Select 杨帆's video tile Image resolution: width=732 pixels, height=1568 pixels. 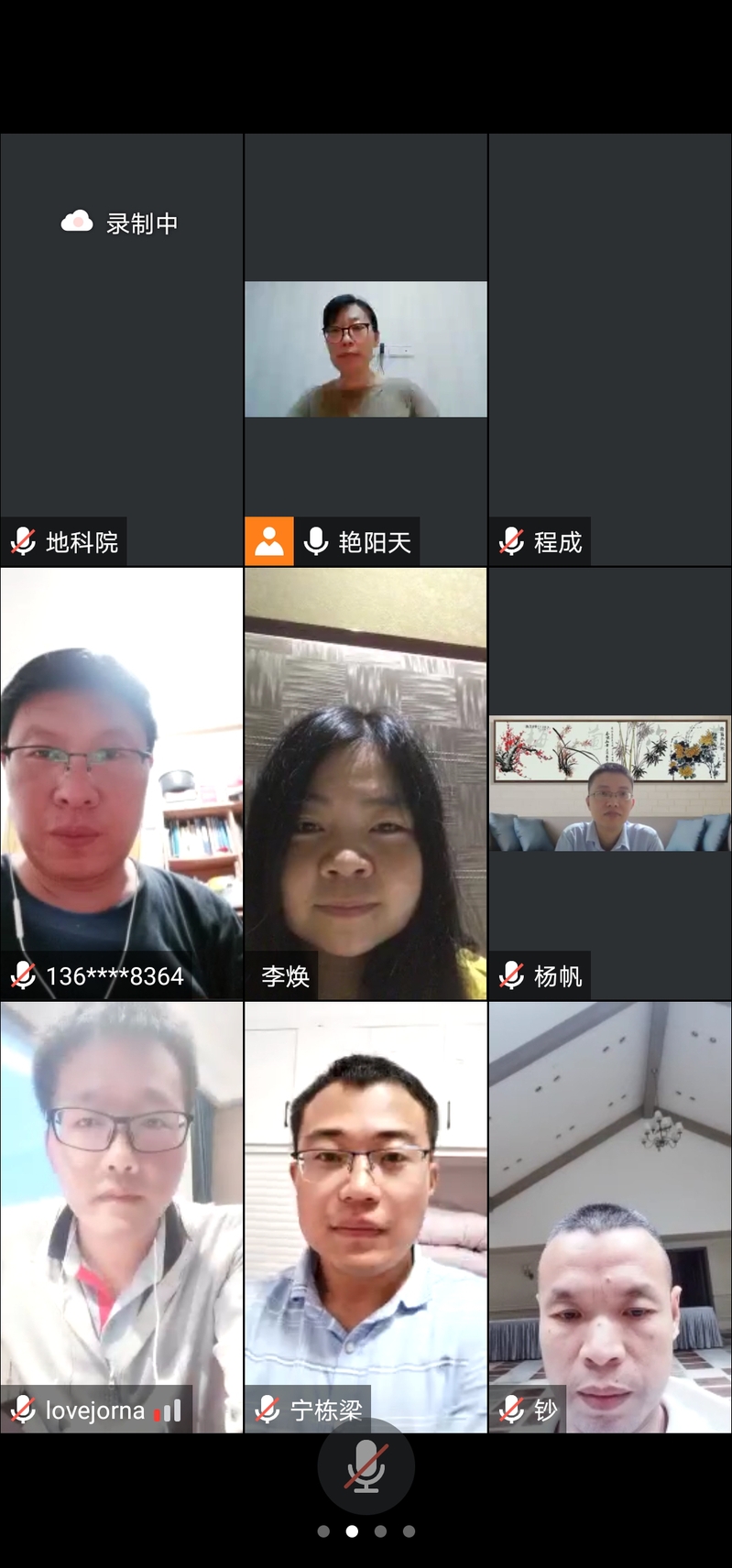pos(610,783)
